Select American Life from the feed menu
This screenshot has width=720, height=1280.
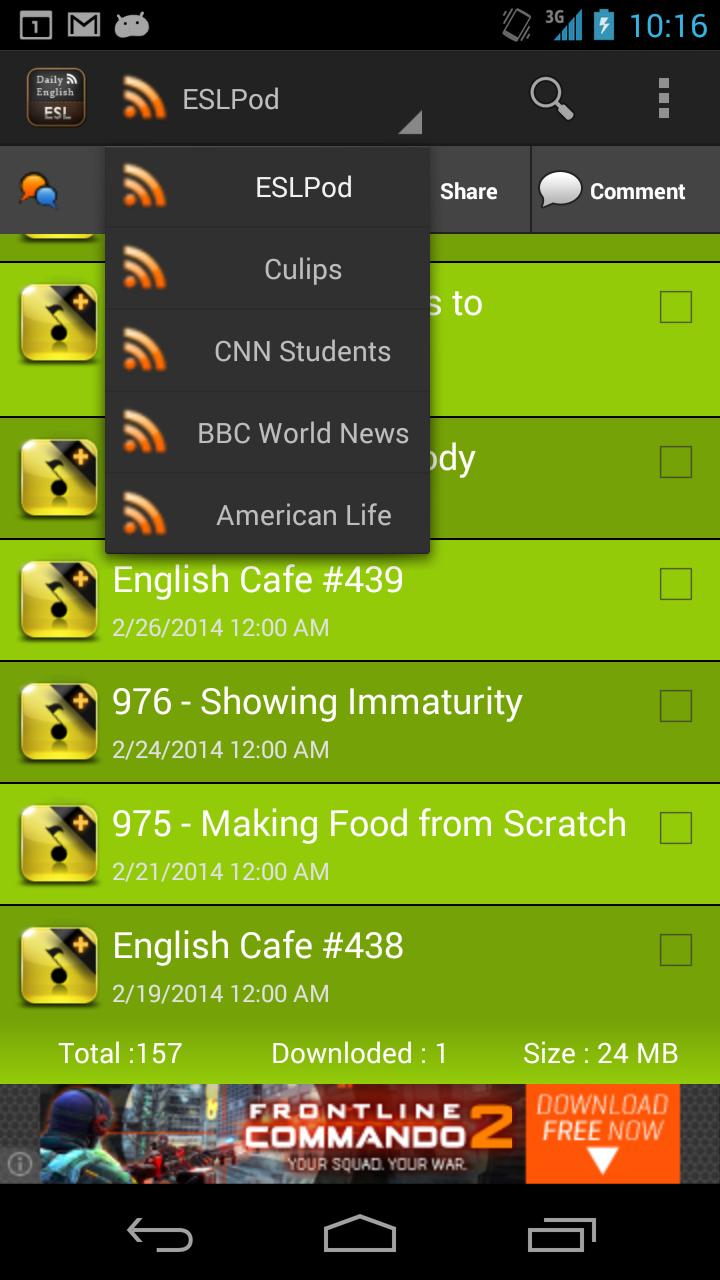click(x=268, y=515)
